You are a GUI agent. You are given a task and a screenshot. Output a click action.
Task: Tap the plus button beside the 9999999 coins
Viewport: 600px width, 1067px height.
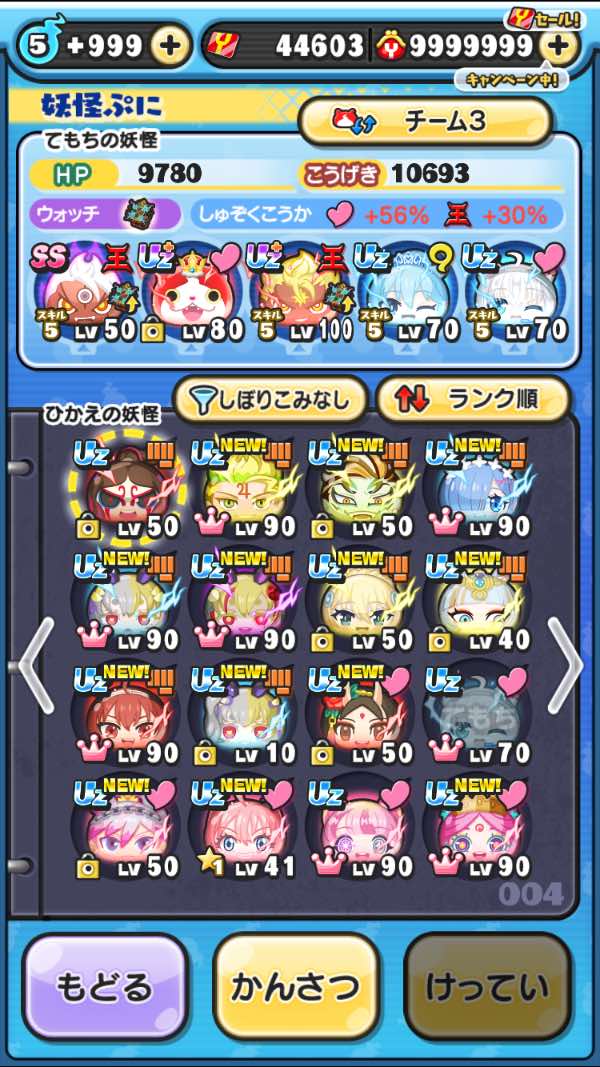558,46
